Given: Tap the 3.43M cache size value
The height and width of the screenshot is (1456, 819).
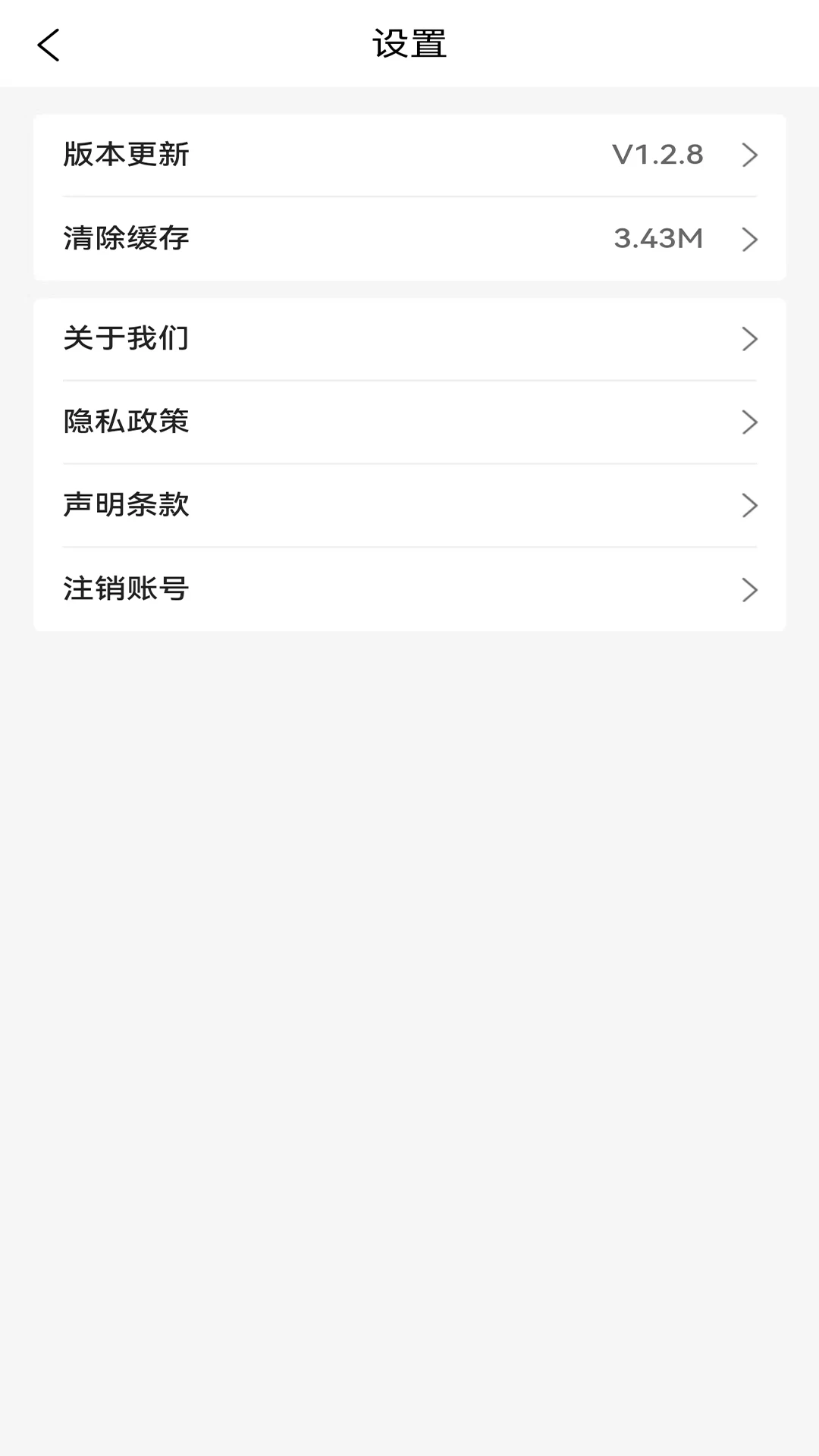Looking at the screenshot, I should [x=659, y=239].
